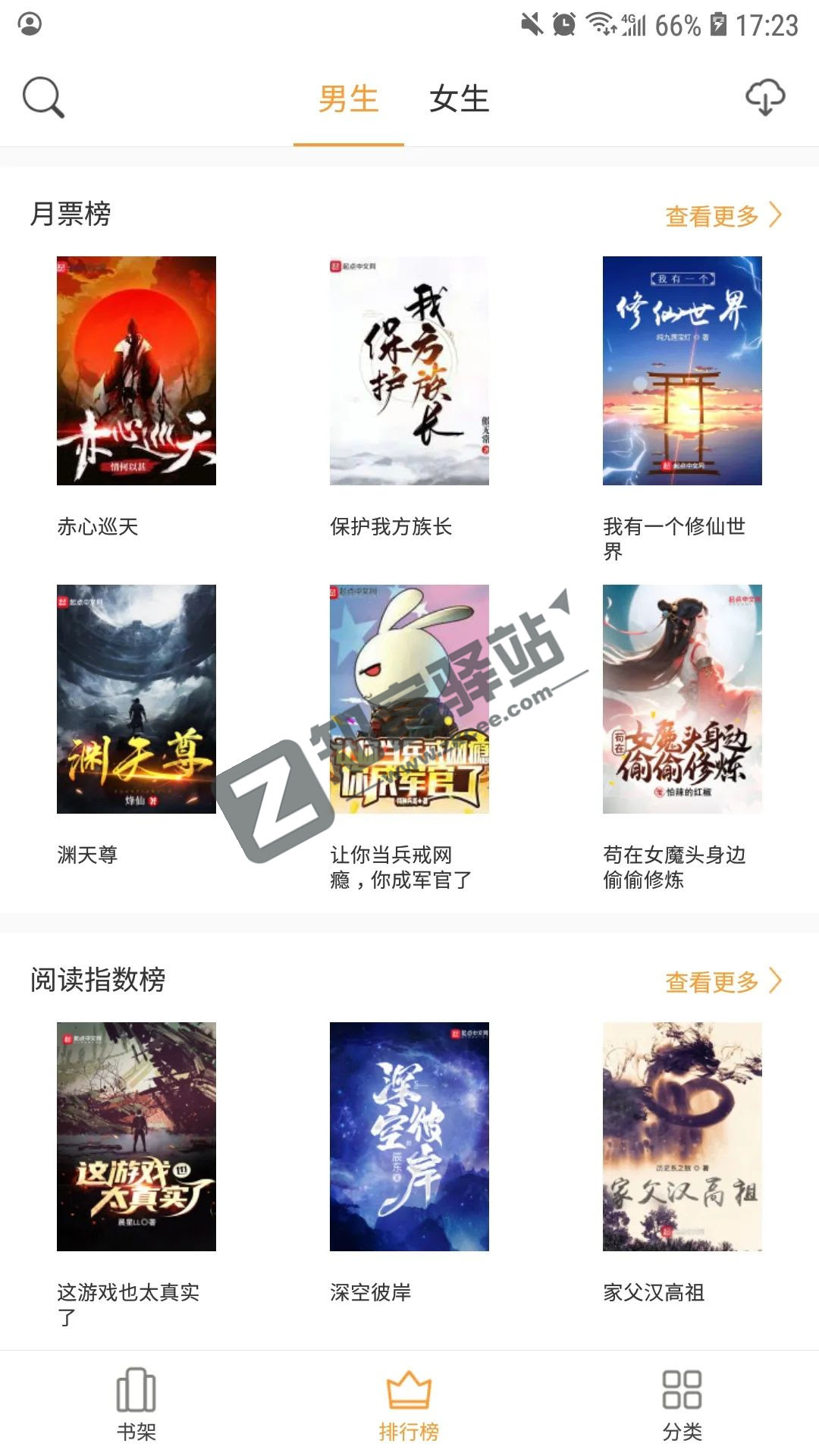Image resolution: width=819 pixels, height=1456 pixels.
Task: Switch to the 女生 tab
Action: point(460,99)
